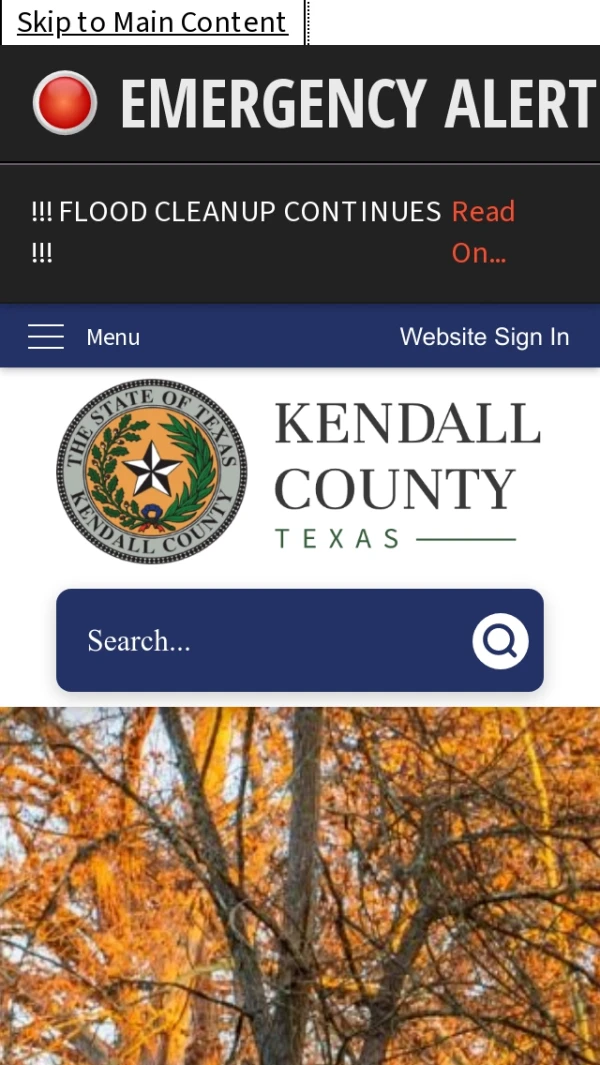The height and width of the screenshot is (1065, 600).
Task: Go to Website Sign In
Action: (484, 337)
